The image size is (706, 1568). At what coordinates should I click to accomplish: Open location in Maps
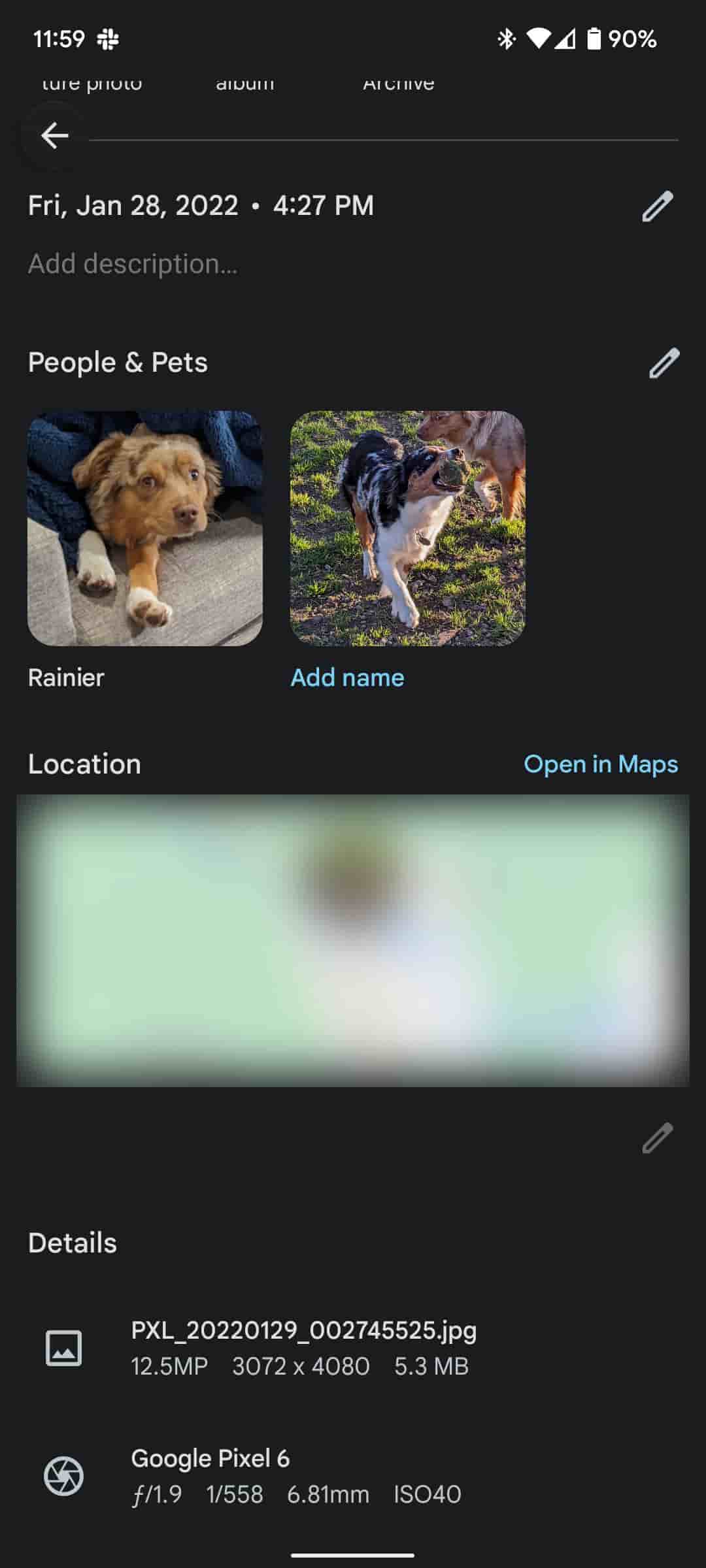[x=600, y=764]
